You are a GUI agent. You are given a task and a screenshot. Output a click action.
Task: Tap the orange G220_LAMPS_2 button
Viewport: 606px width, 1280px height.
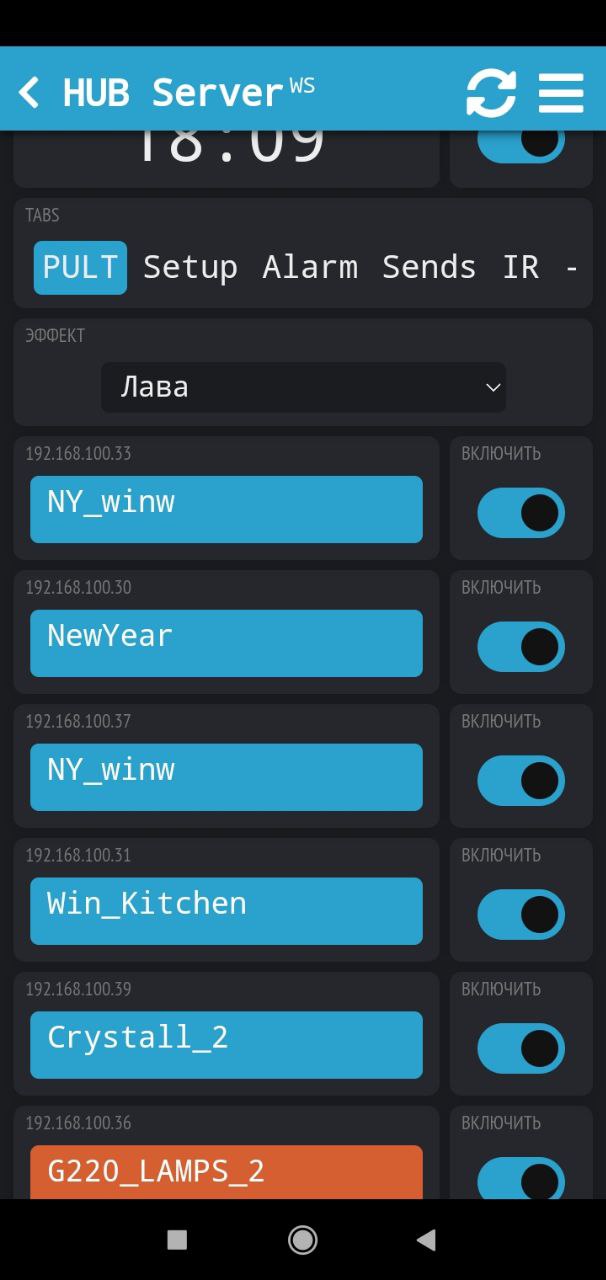coord(226,1172)
